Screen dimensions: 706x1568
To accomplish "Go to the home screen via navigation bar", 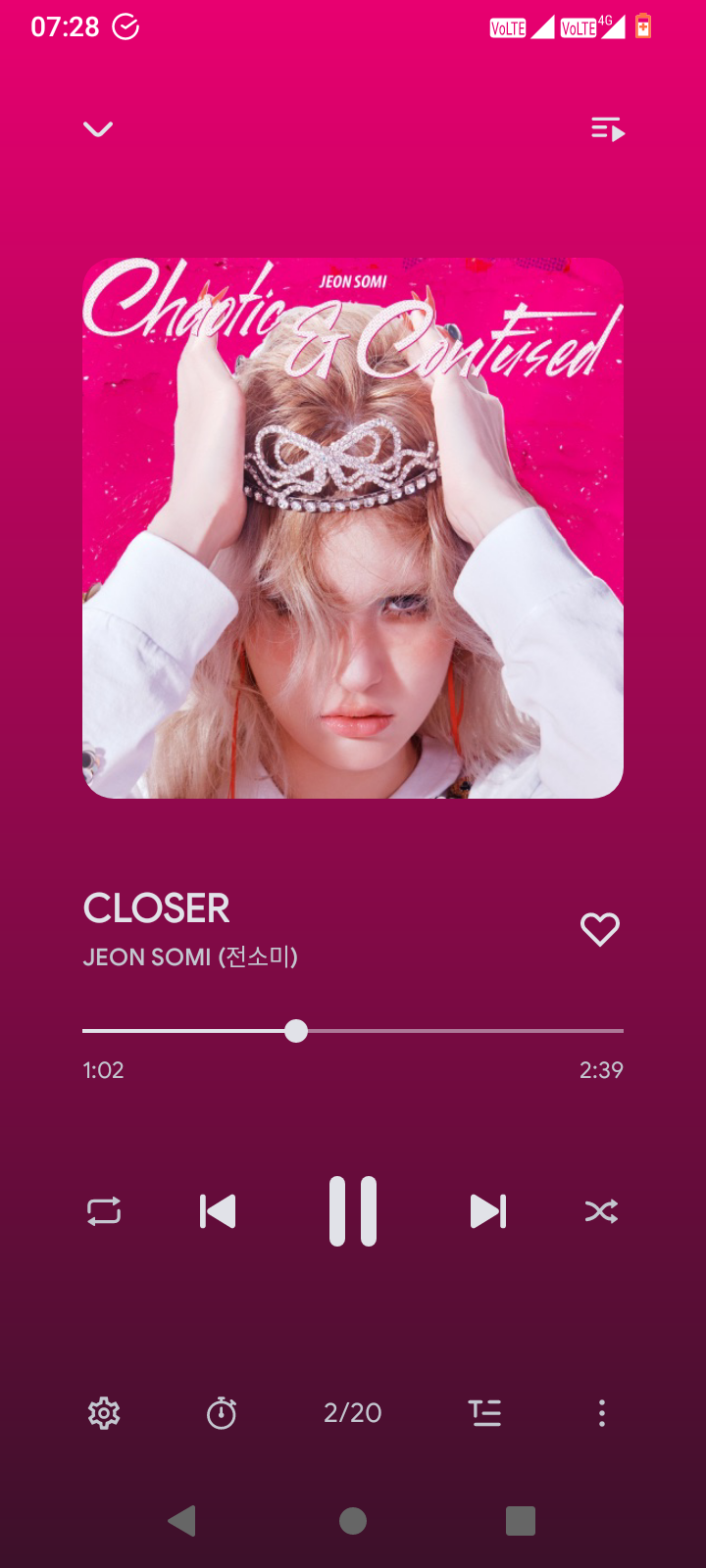I will (353, 1521).
